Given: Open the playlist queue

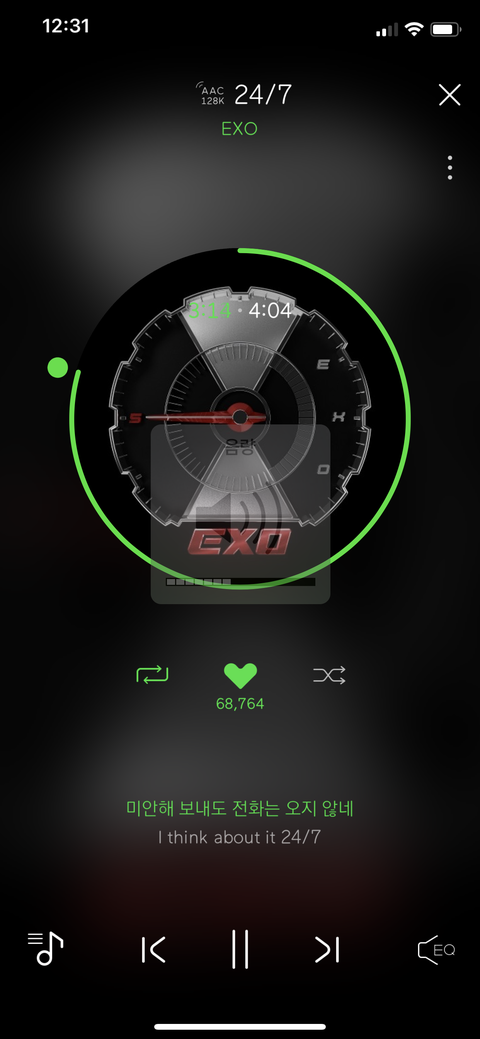Looking at the screenshot, I should click(x=45, y=948).
